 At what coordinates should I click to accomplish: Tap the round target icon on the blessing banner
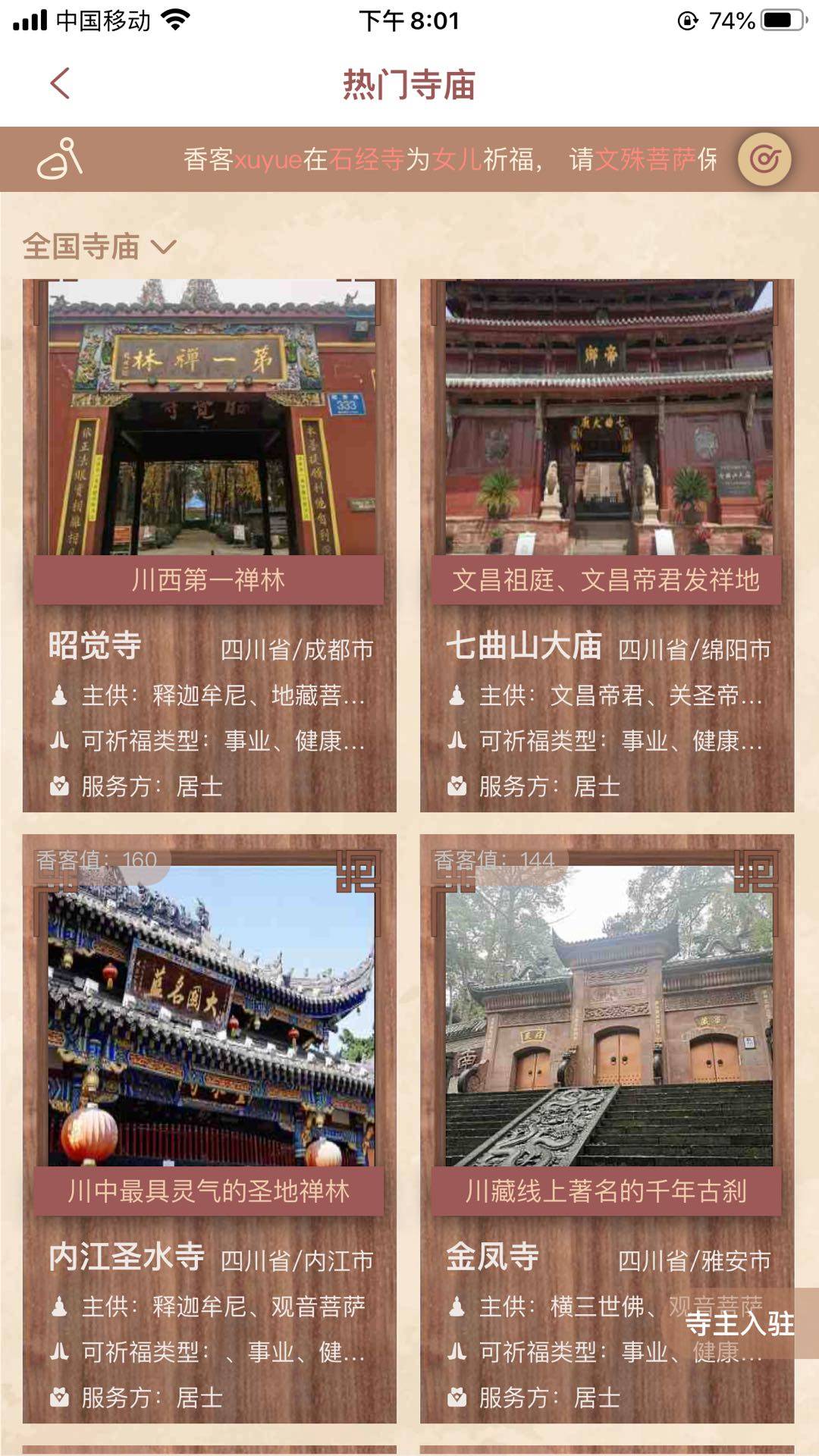(x=764, y=159)
